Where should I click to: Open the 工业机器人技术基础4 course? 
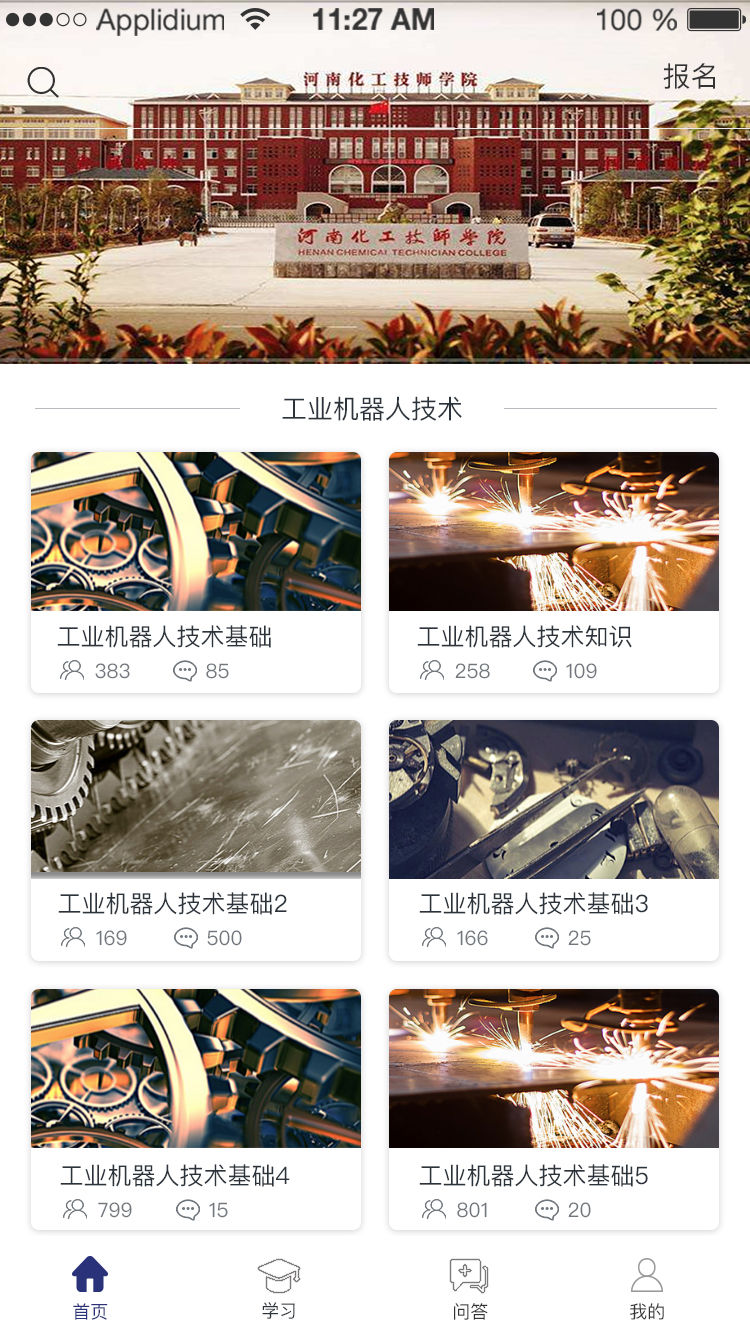click(x=196, y=1108)
